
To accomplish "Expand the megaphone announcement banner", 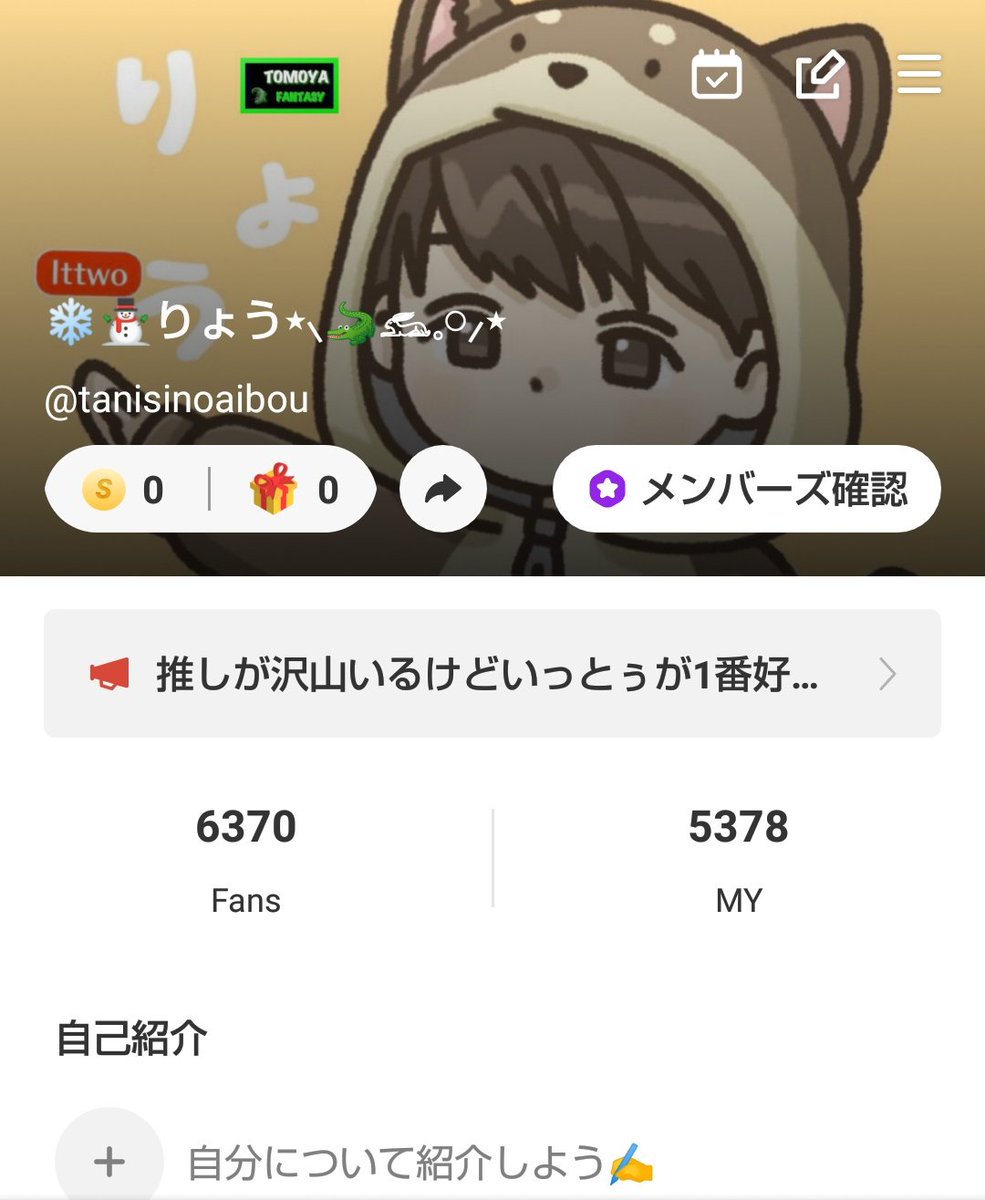I will pos(492,674).
